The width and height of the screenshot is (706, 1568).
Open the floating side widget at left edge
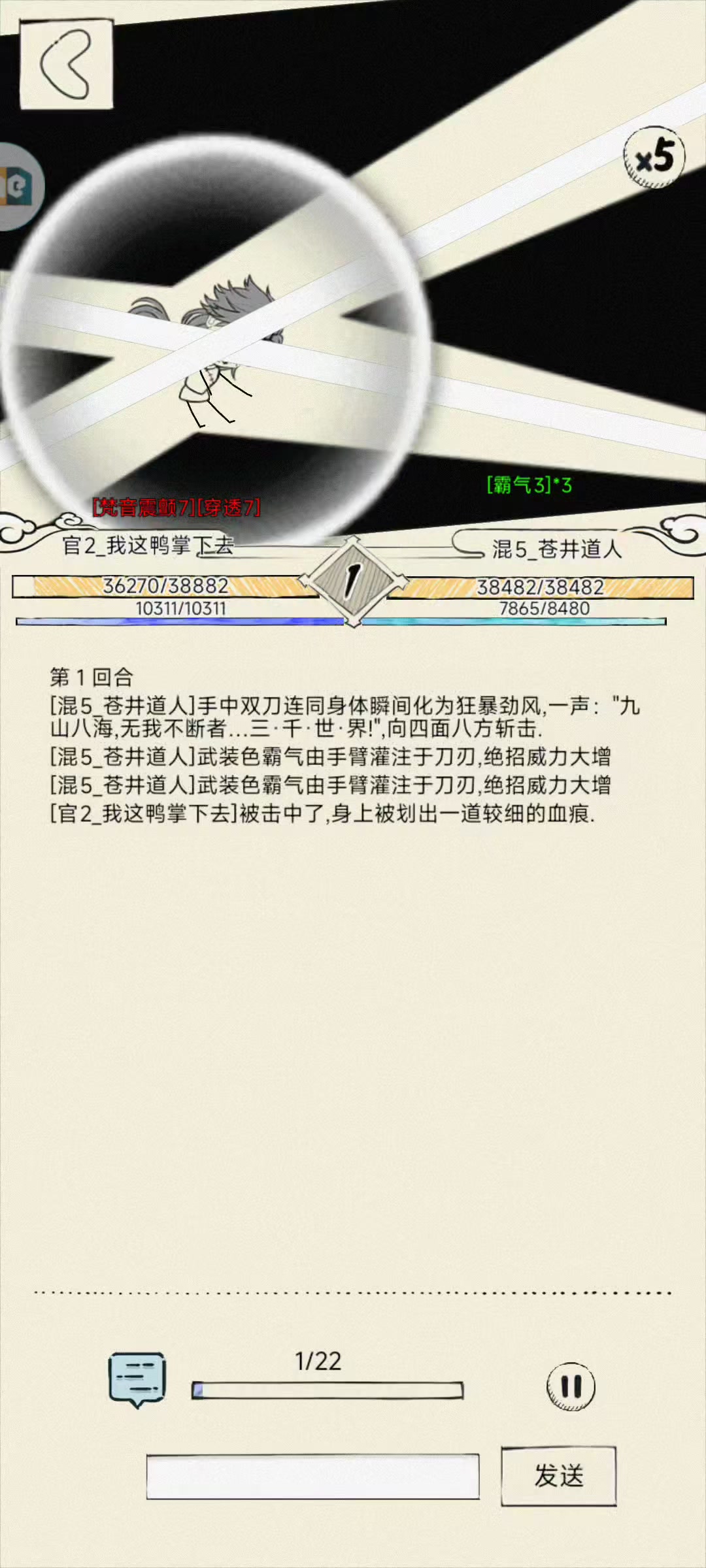point(18,188)
